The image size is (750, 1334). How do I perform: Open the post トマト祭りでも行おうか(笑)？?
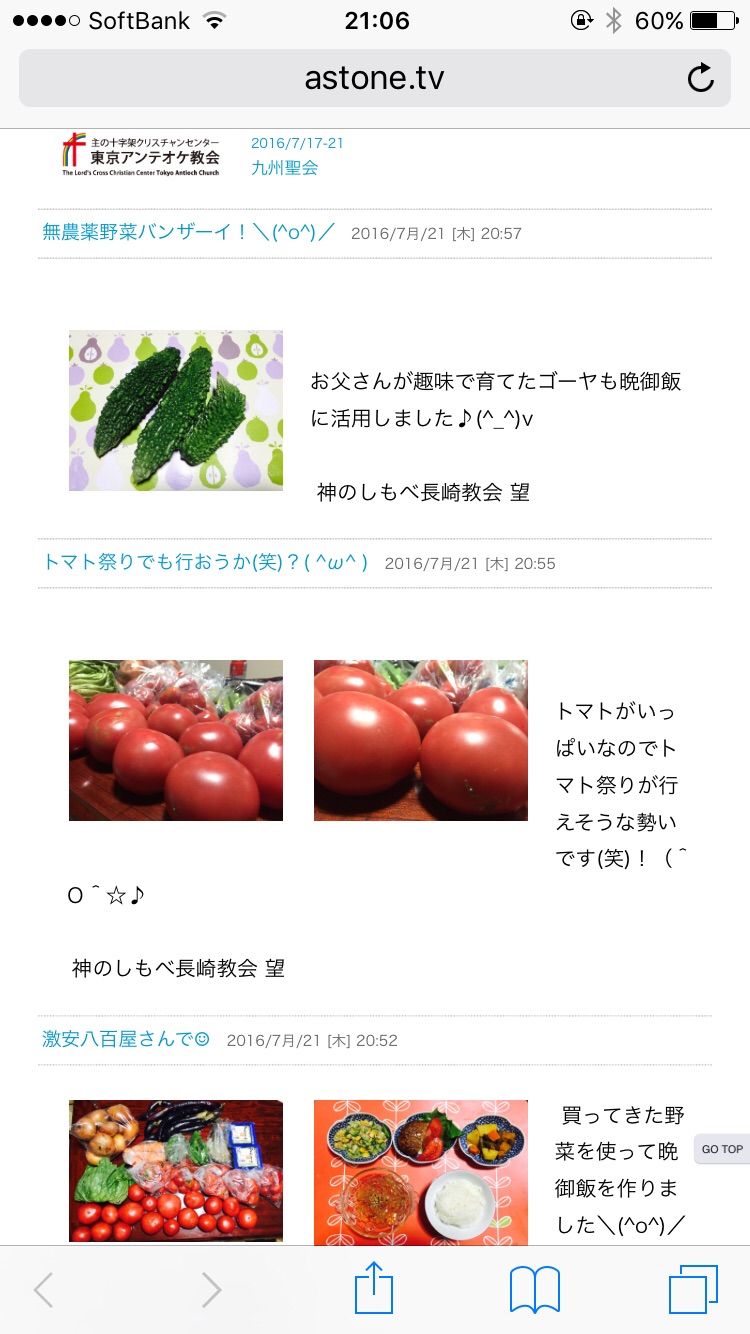(205, 562)
